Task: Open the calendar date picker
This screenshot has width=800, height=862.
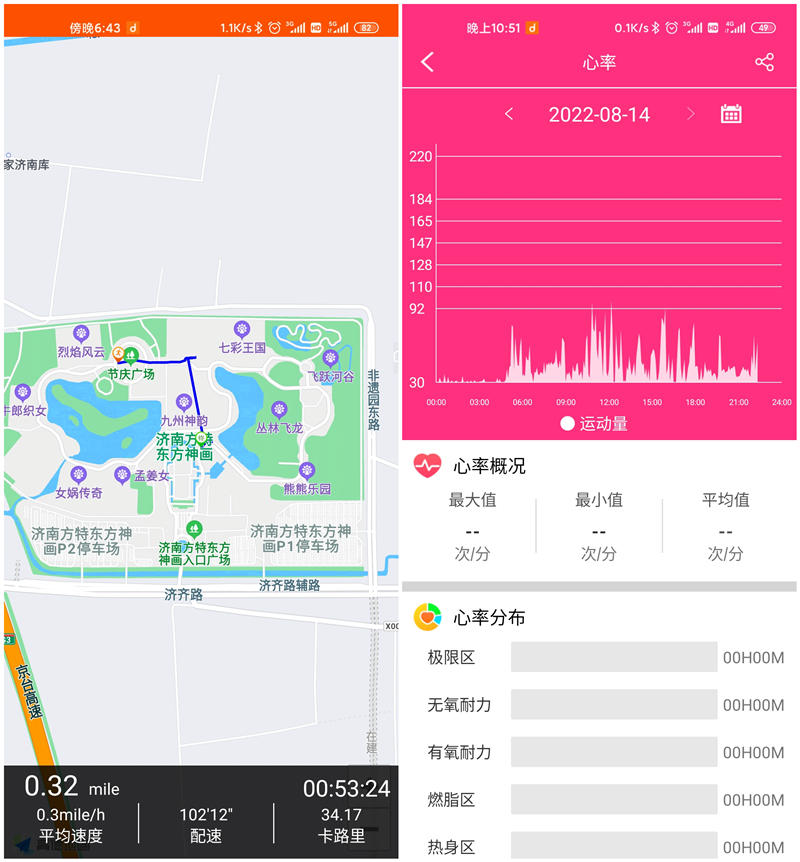Action: pos(732,114)
